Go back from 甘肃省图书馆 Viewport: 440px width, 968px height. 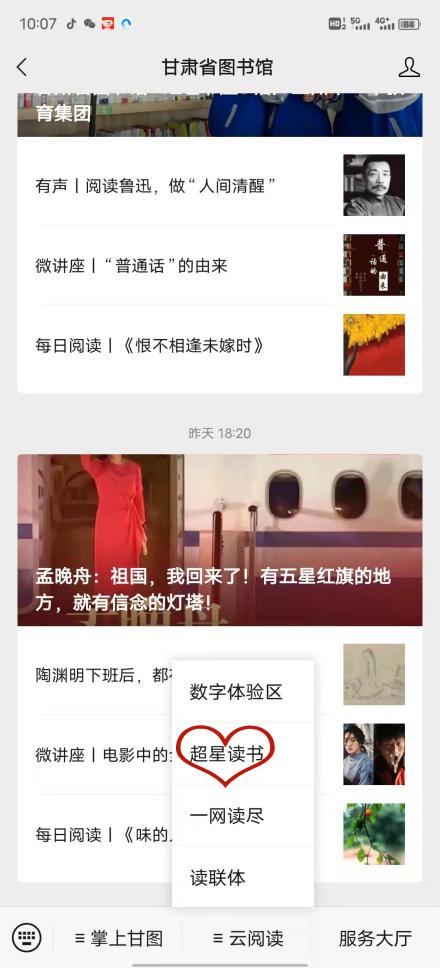click(x=22, y=67)
